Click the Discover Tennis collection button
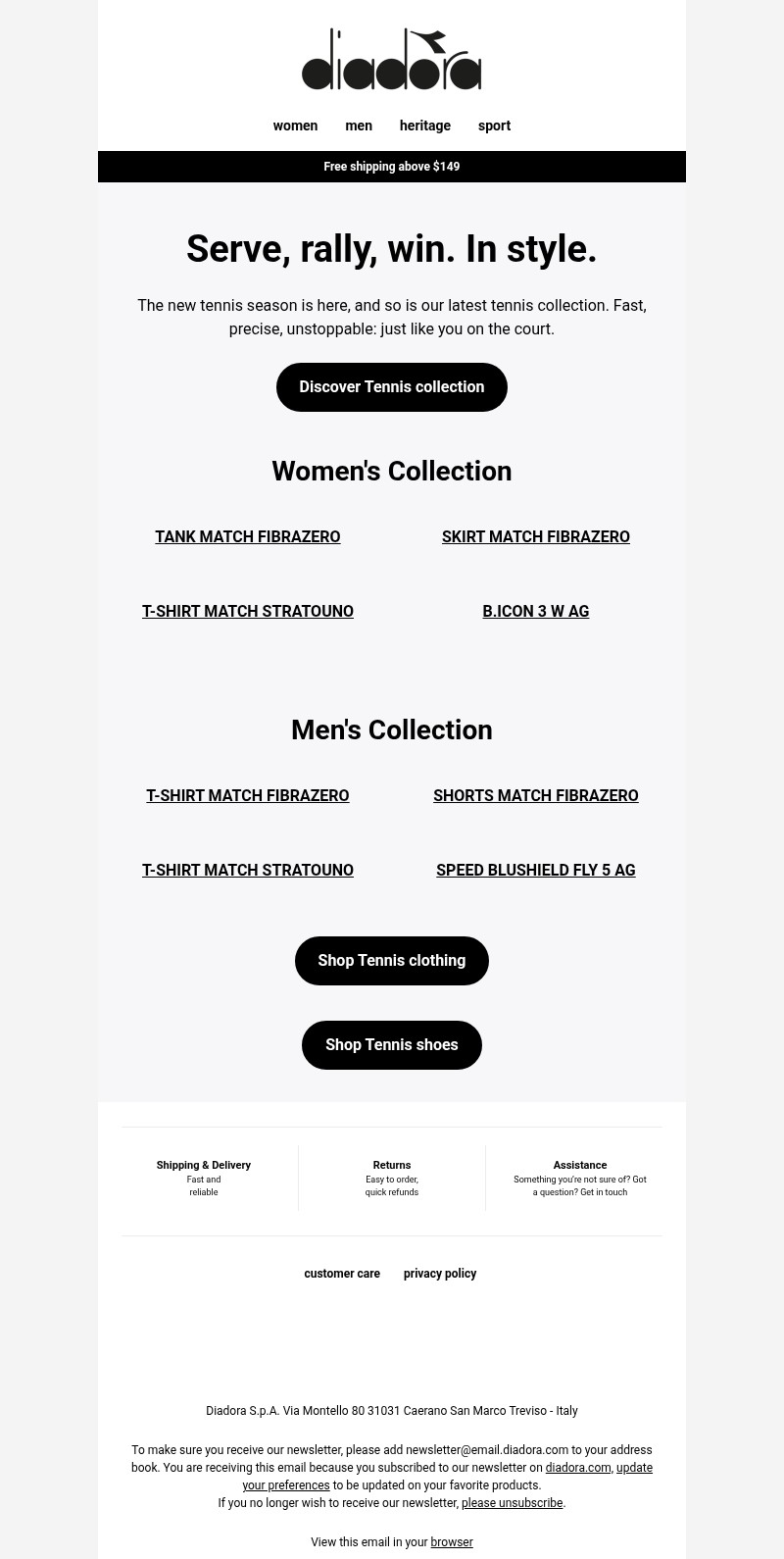This screenshot has height=1559, width=784. 391,386
